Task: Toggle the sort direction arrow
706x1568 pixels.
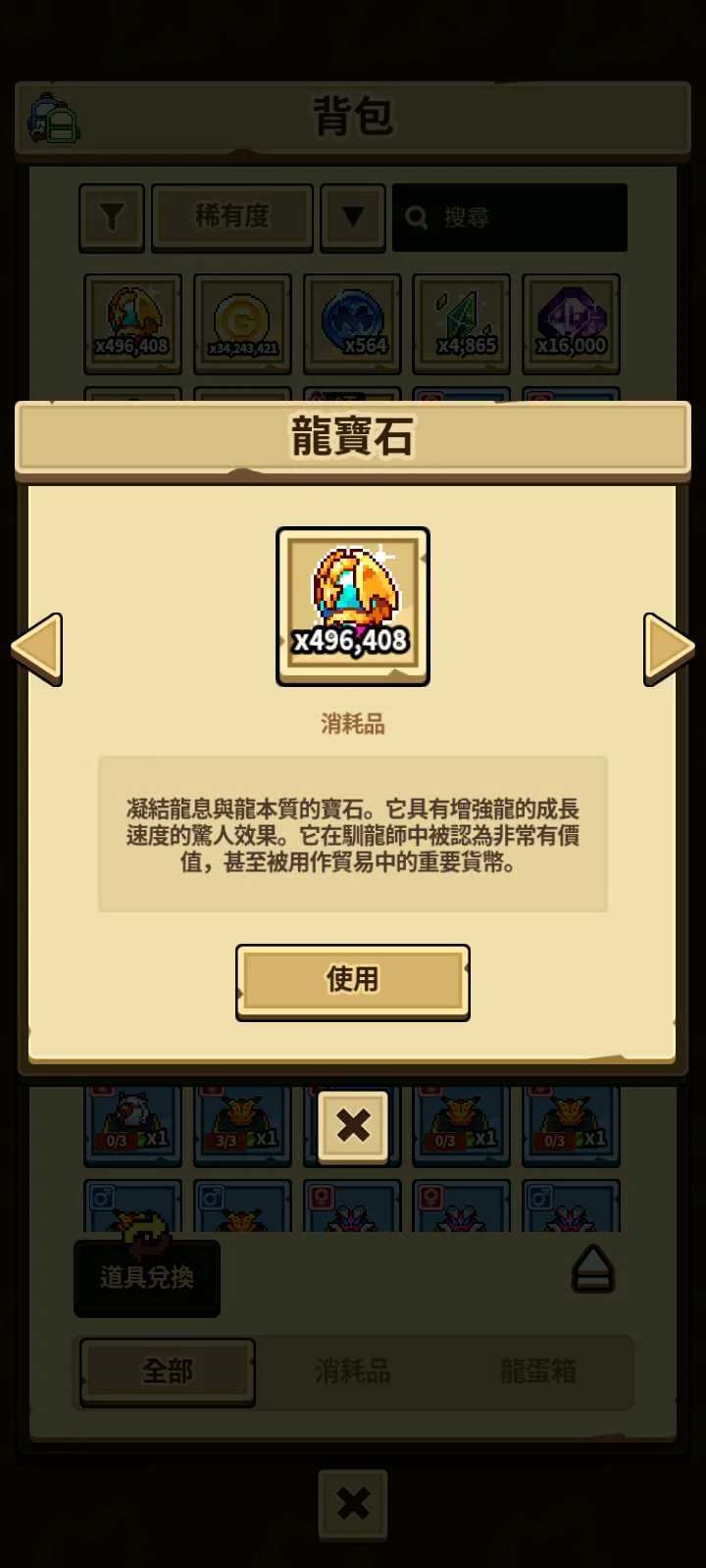Action: click(353, 217)
